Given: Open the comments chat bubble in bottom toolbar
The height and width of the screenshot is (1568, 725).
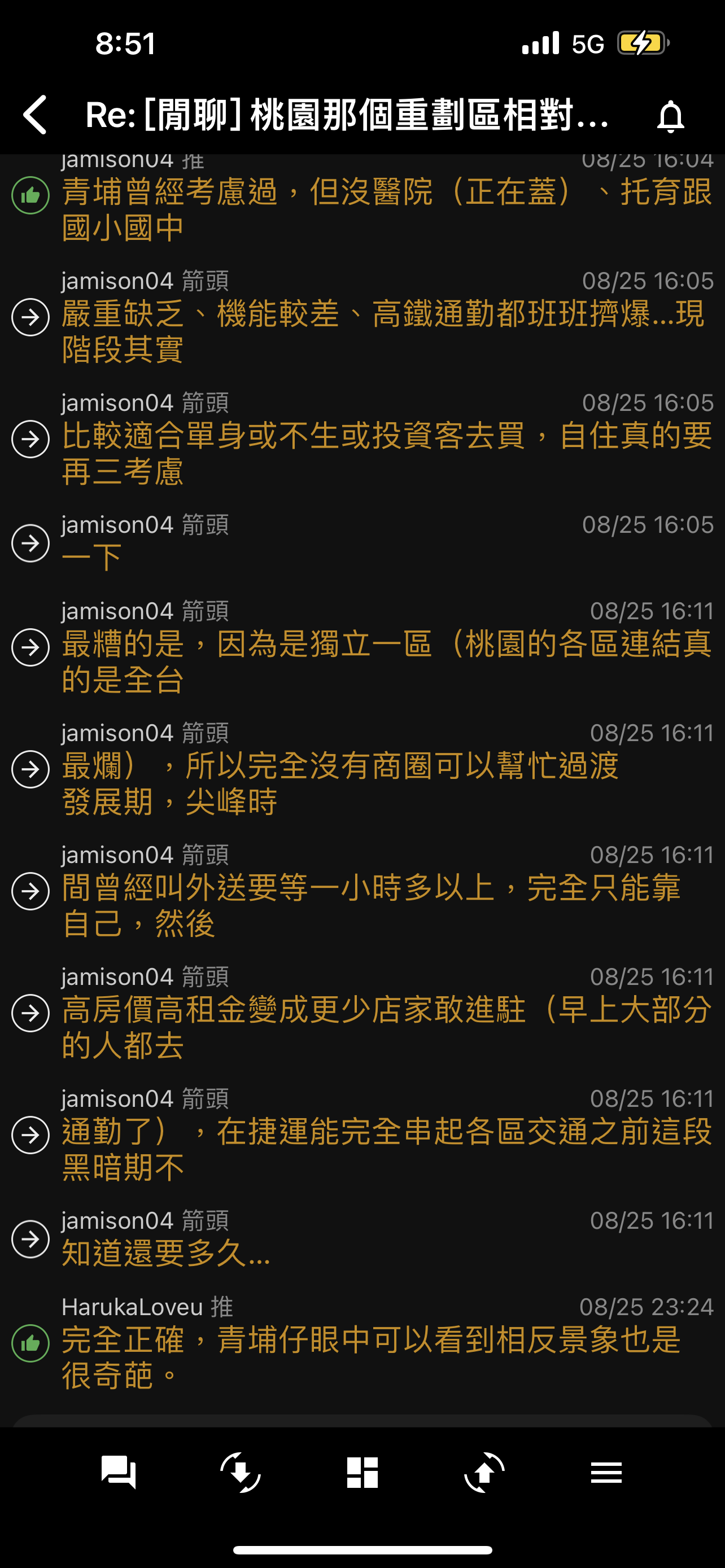Looking at the screenshot, I should [119, 1473].
